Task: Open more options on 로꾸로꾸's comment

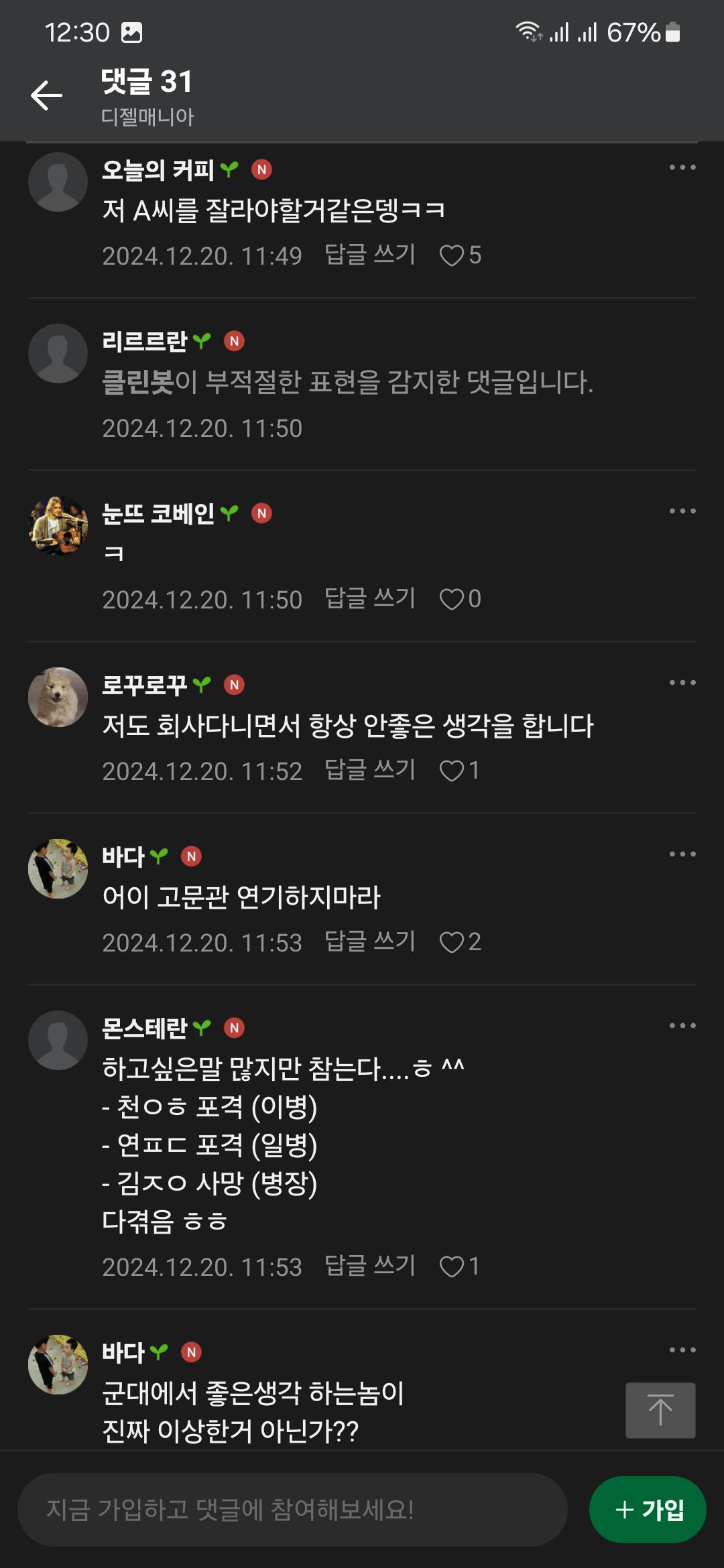Action: pos(682,683)
